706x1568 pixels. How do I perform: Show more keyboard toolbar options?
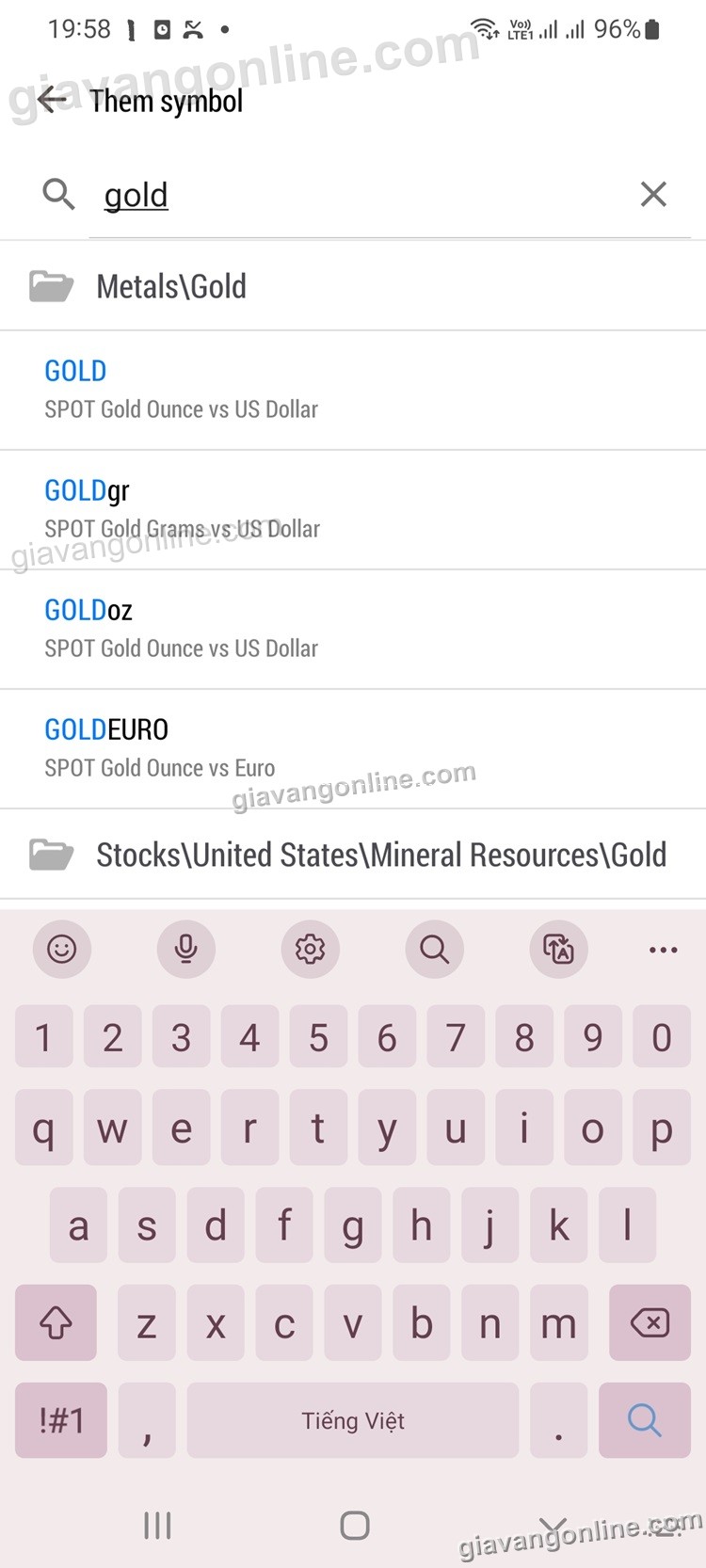click(663, 950)
